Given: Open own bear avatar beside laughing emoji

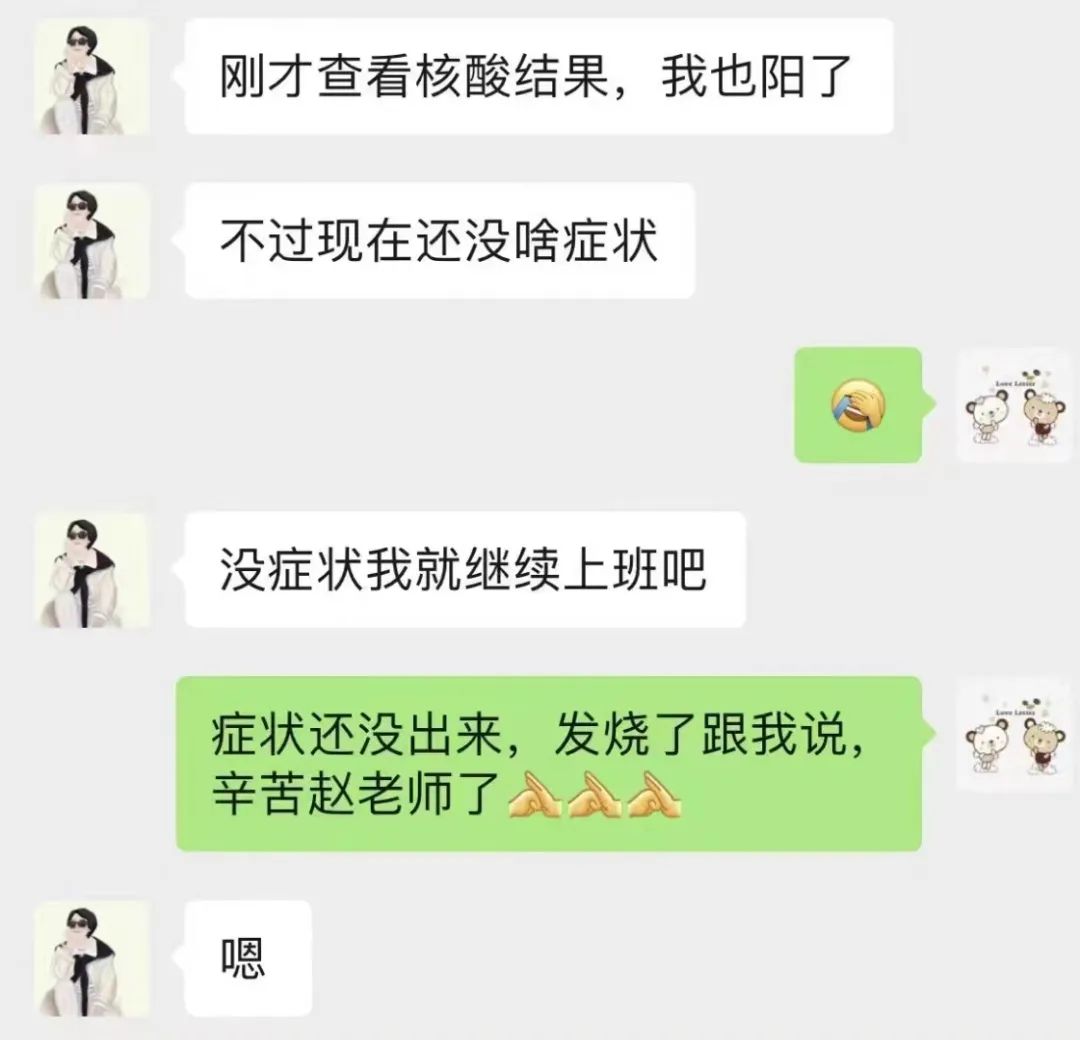Looking at the screenshot, I should 1014,405.
